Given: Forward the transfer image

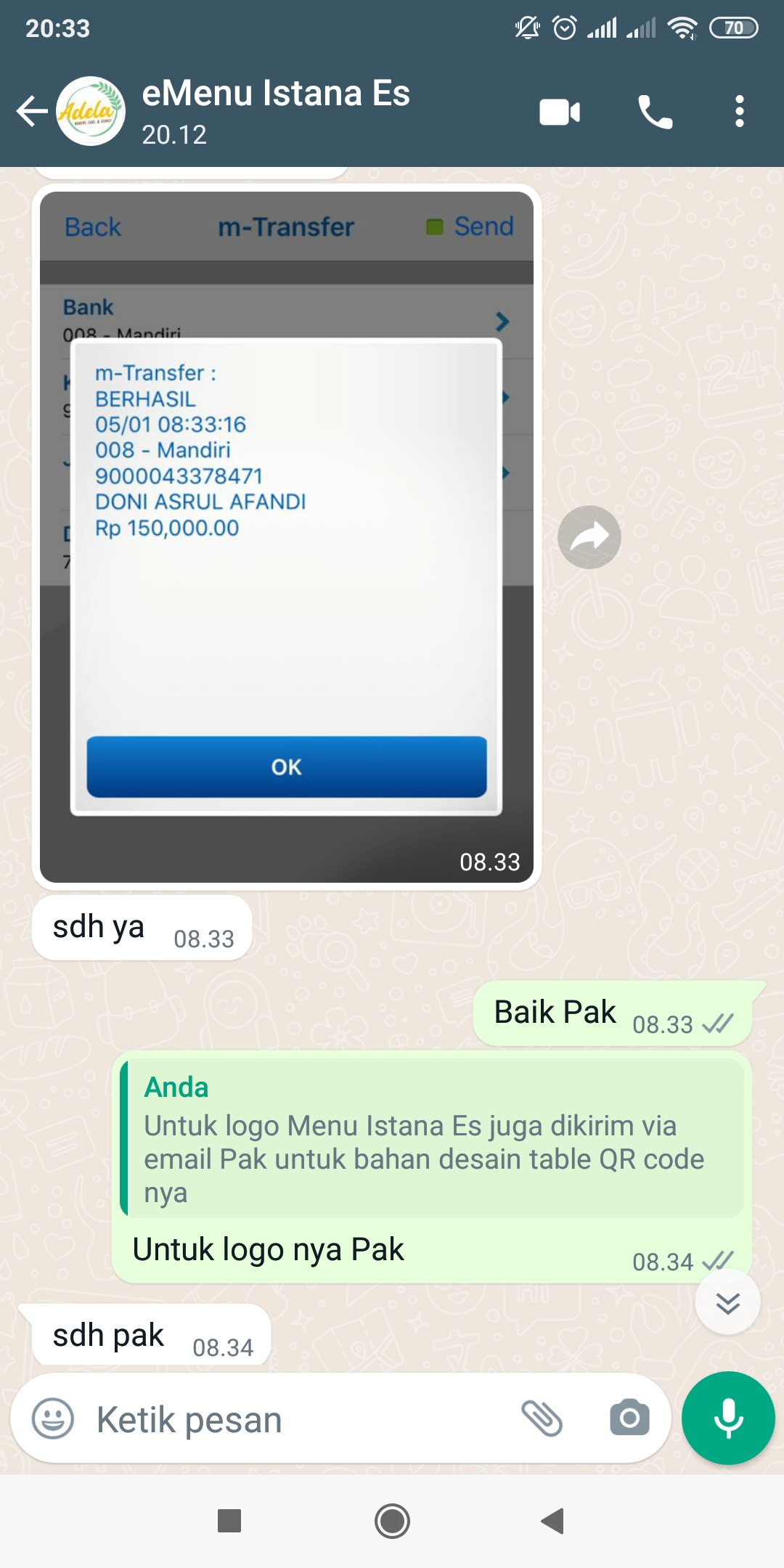Looking at the screenshot, I should 589,537.
